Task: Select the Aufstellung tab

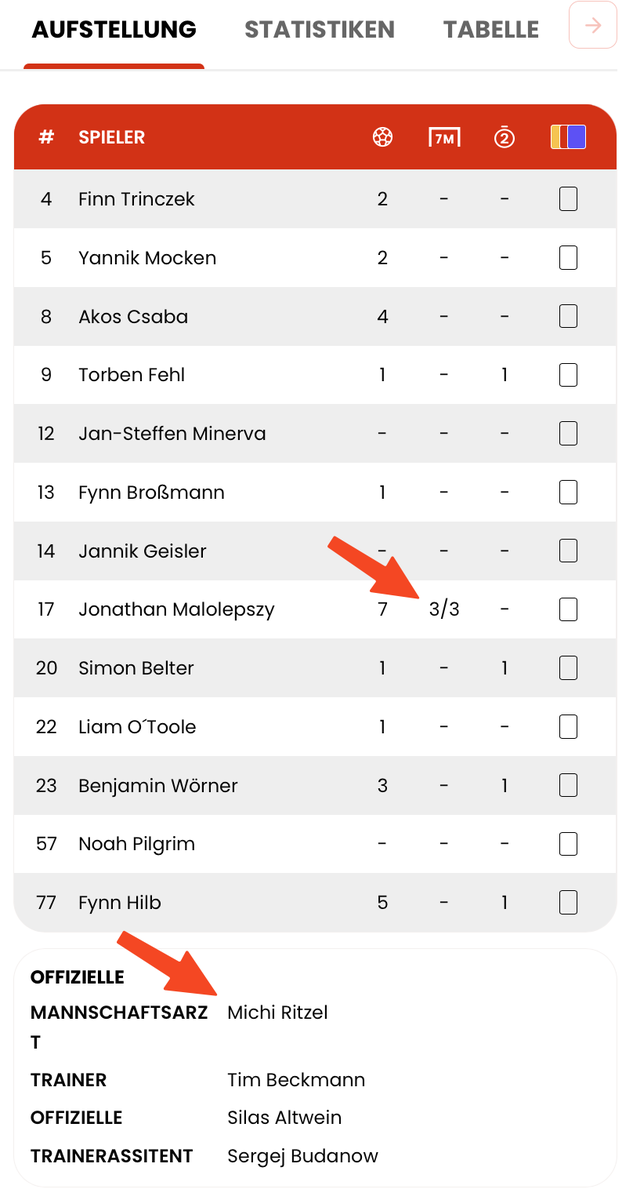Action: [x=114, y=30]
